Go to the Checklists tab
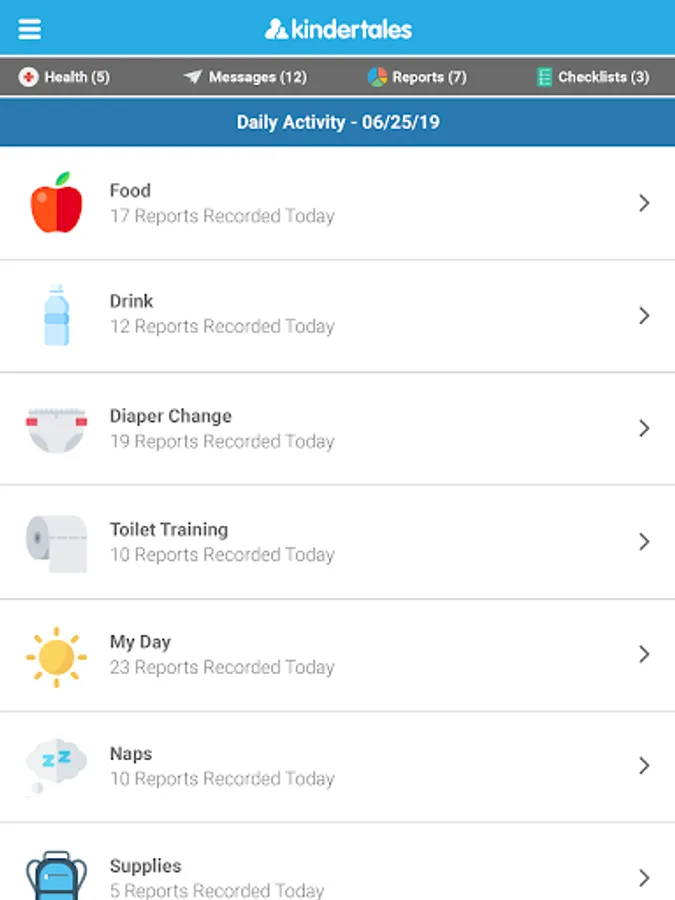 point(592,77)
